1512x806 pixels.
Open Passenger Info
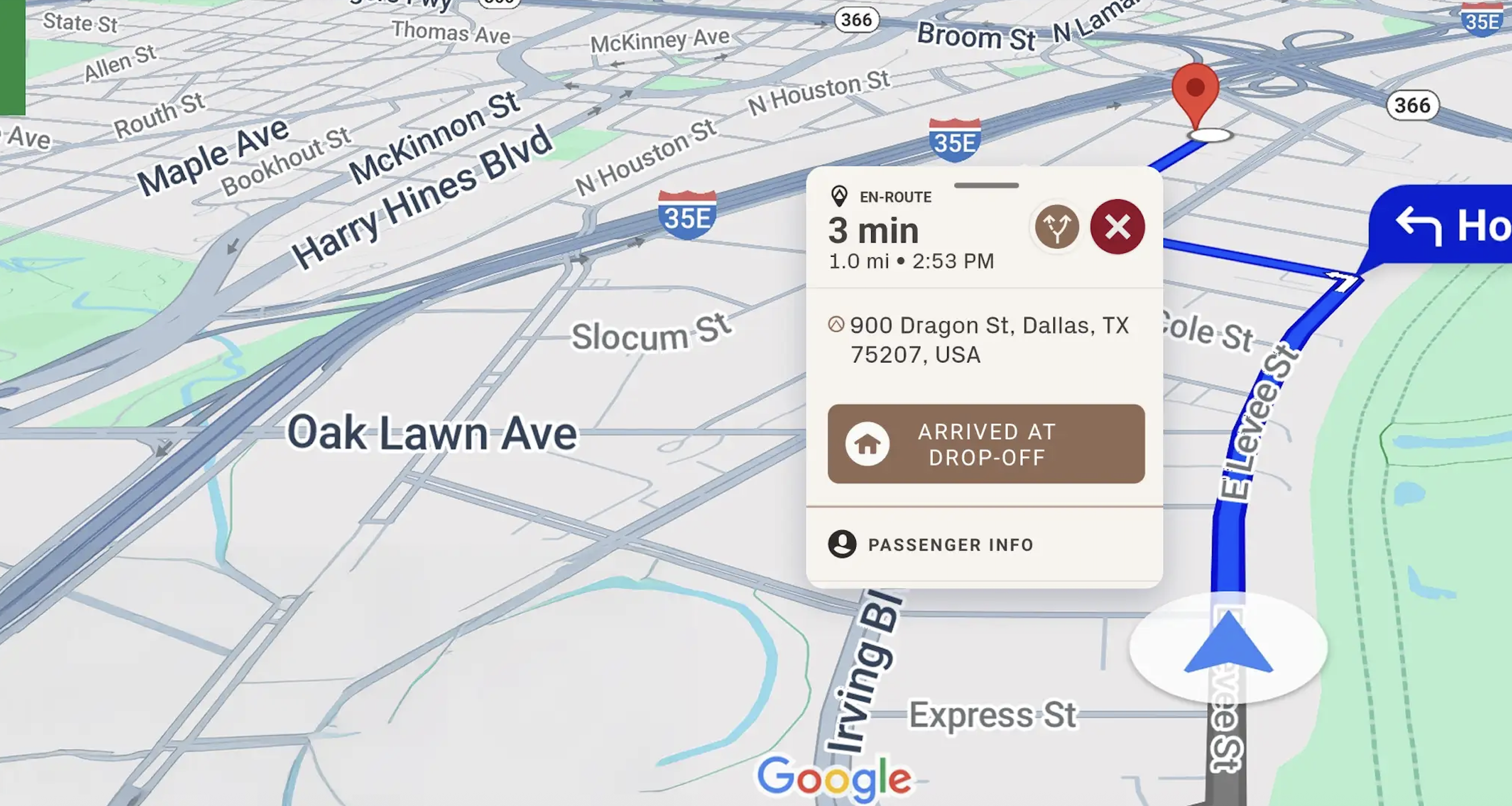[x=951, y=544]
